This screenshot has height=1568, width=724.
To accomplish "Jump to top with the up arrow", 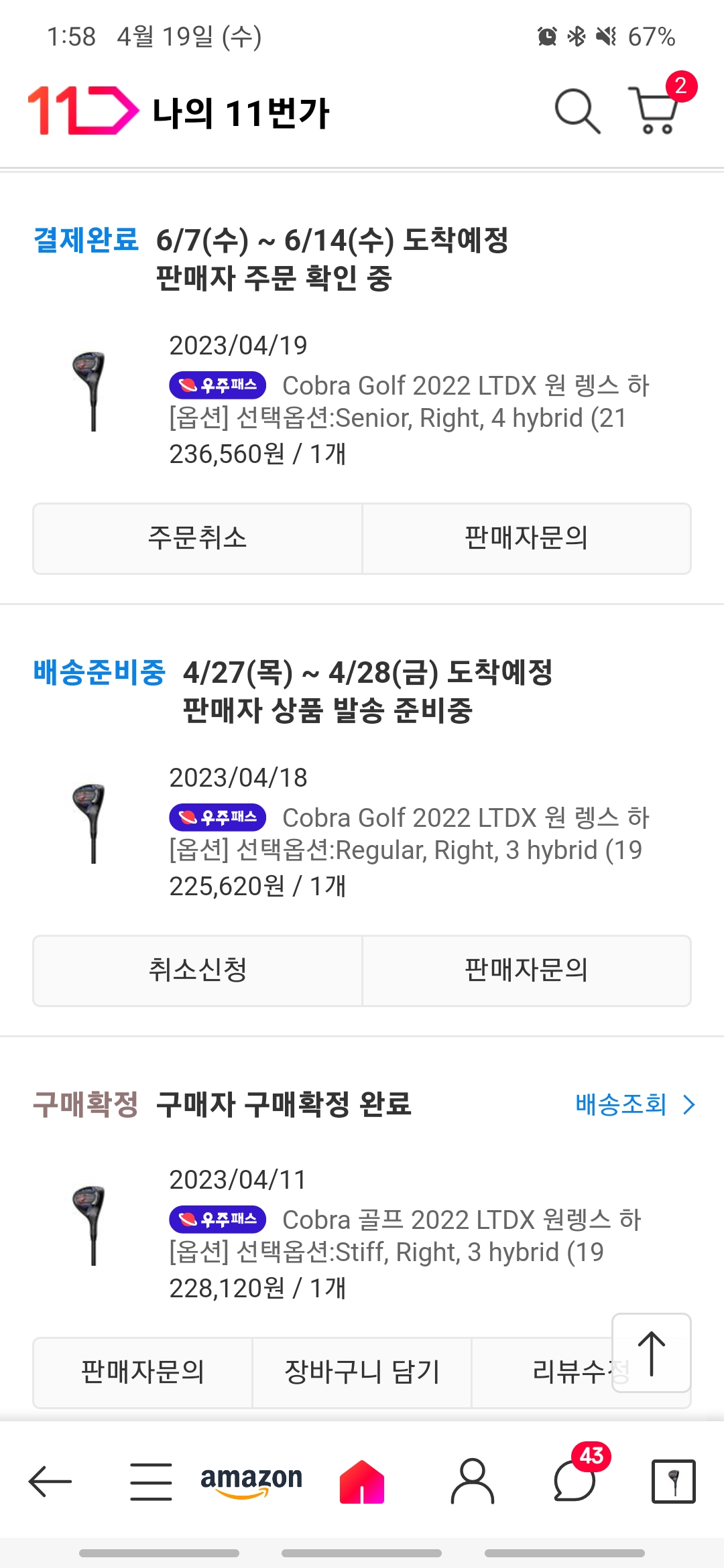I will coord(651,1353).
